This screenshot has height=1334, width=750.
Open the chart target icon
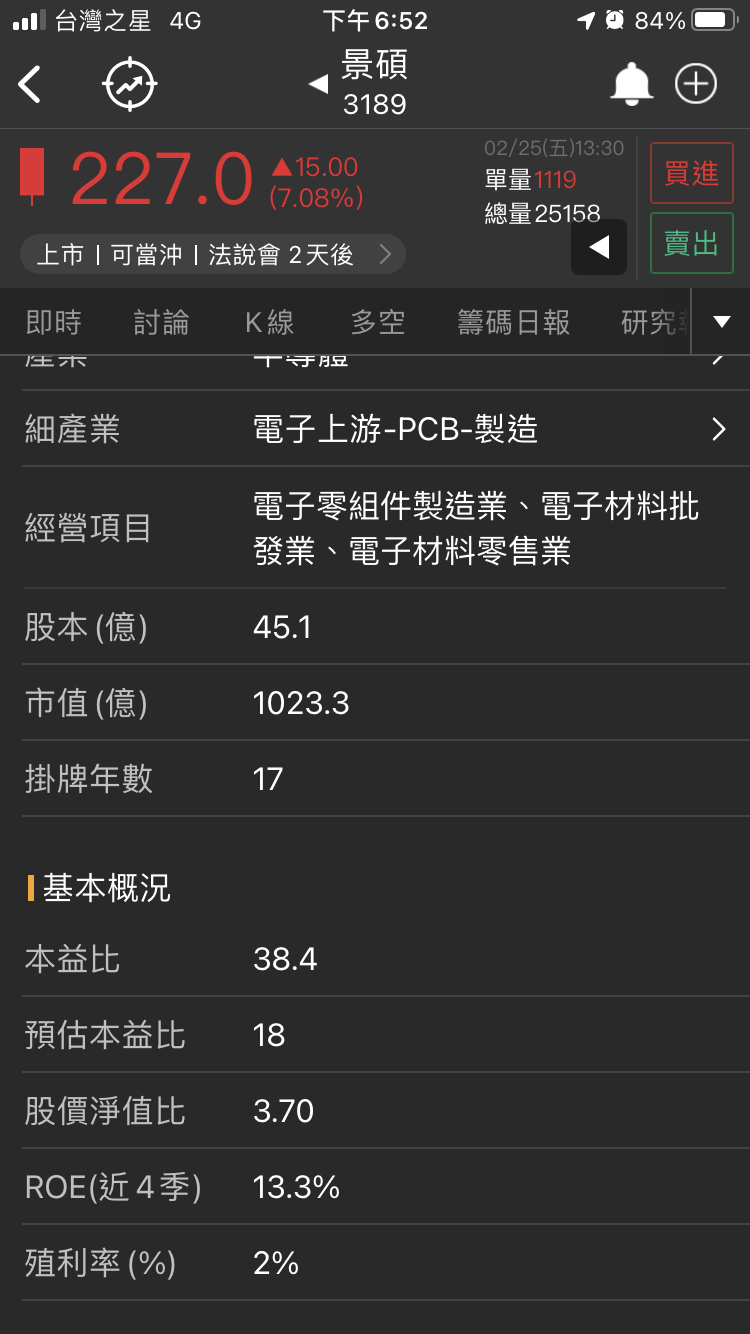(x=130, y=85)
